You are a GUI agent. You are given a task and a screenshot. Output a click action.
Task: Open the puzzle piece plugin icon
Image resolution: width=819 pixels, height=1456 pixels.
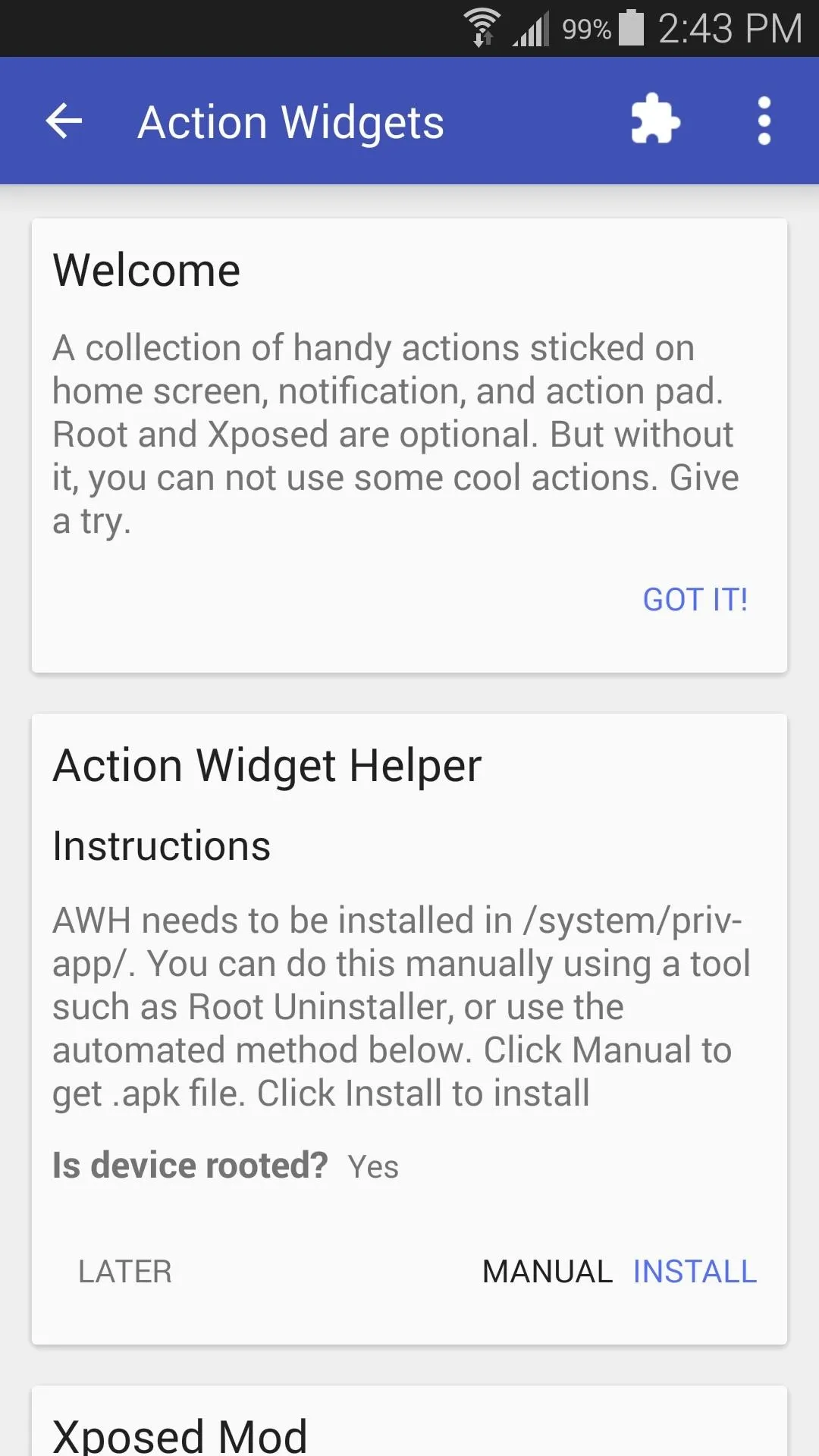(x=655, y=119)
